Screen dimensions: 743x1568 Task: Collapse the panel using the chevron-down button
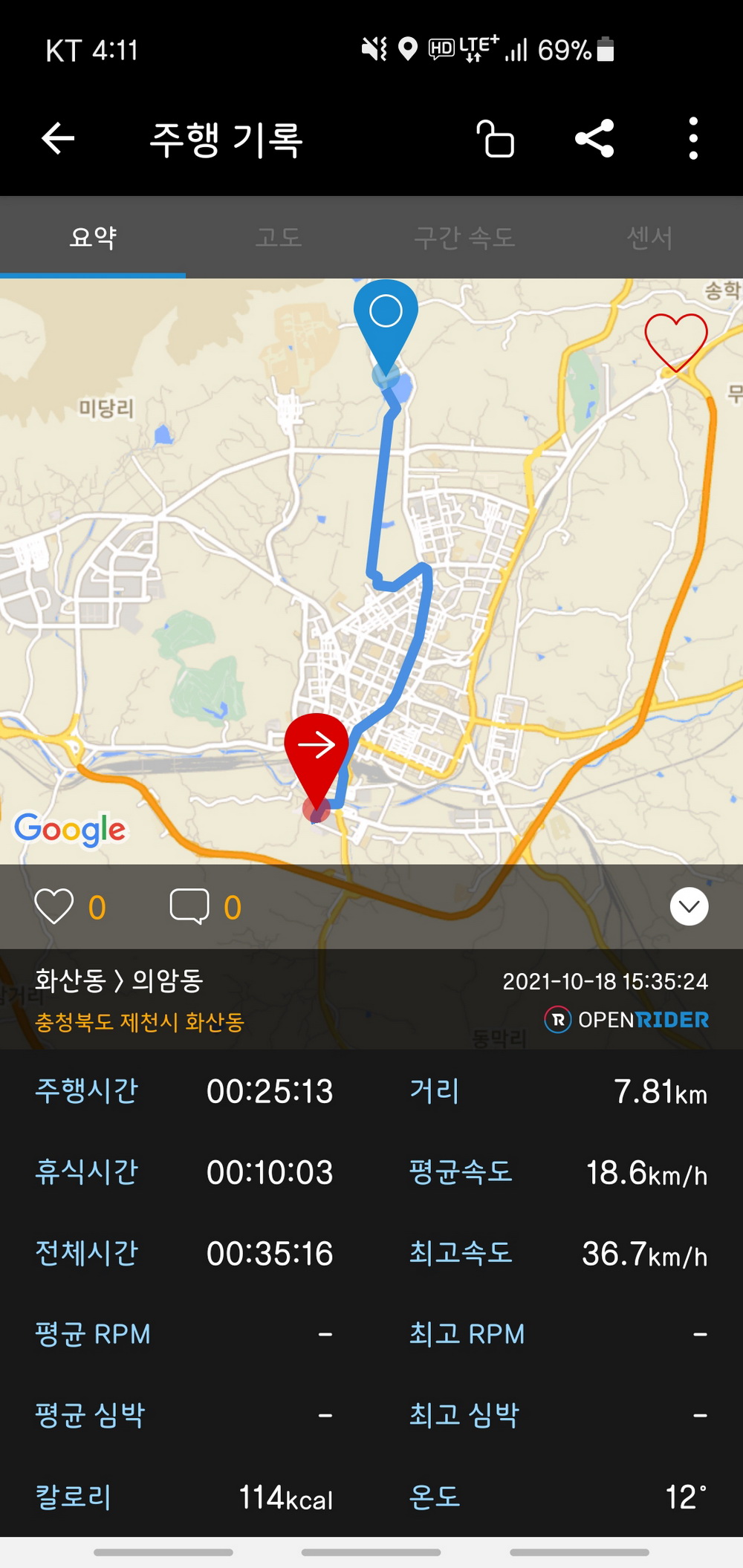690,906
